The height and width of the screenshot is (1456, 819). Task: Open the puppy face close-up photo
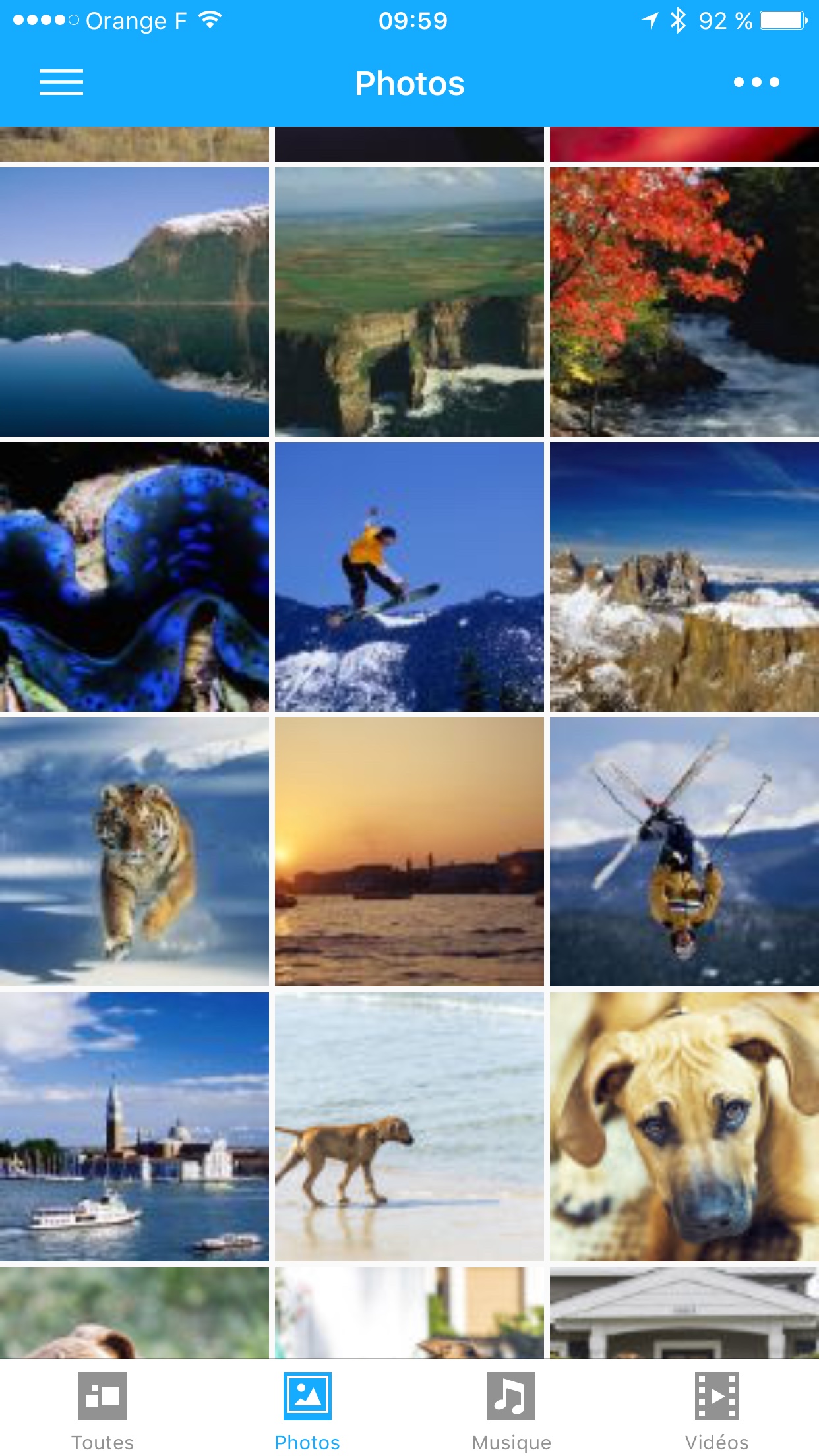click(684, 1127)
